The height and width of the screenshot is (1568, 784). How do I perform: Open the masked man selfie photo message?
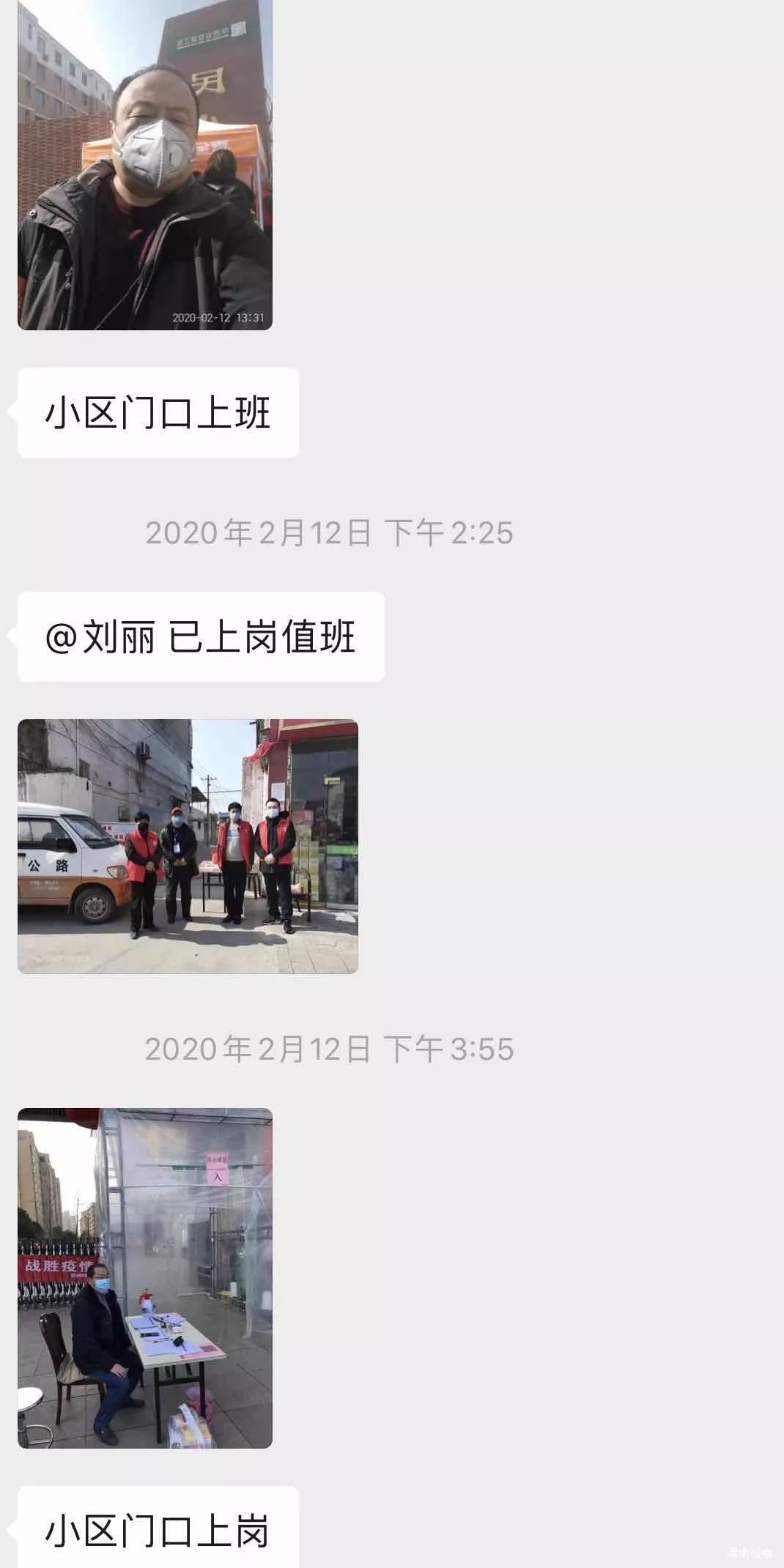click(145, 165)
